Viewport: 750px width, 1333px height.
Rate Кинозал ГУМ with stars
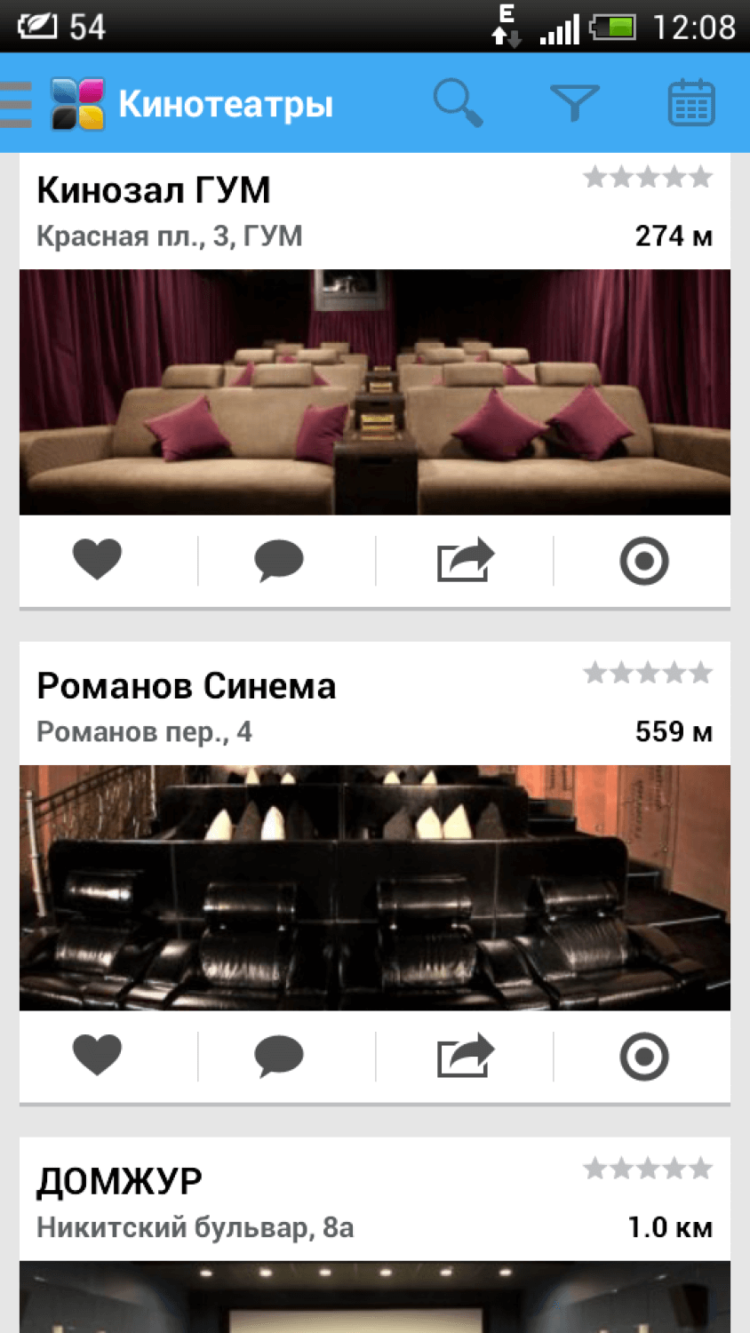pyautogui.click(x=649, y=174)
